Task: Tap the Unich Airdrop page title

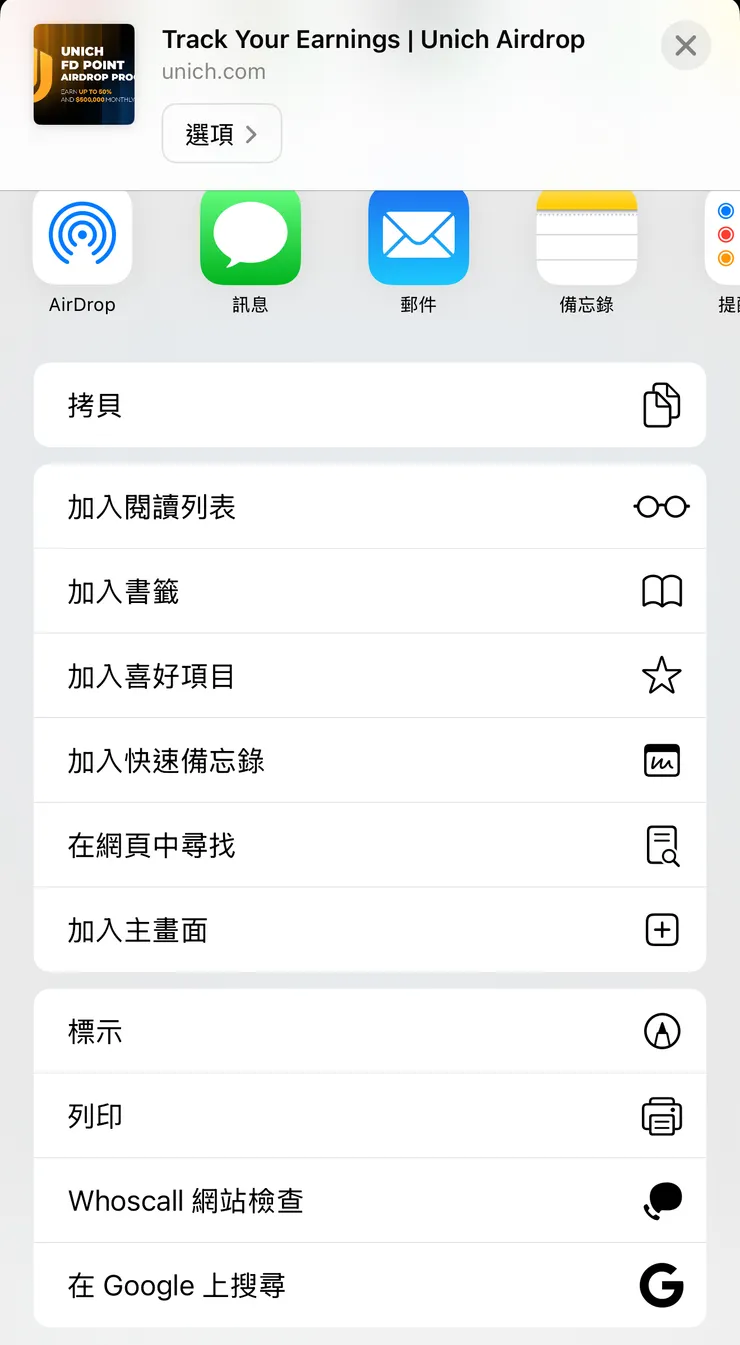Action: point(375,40)
